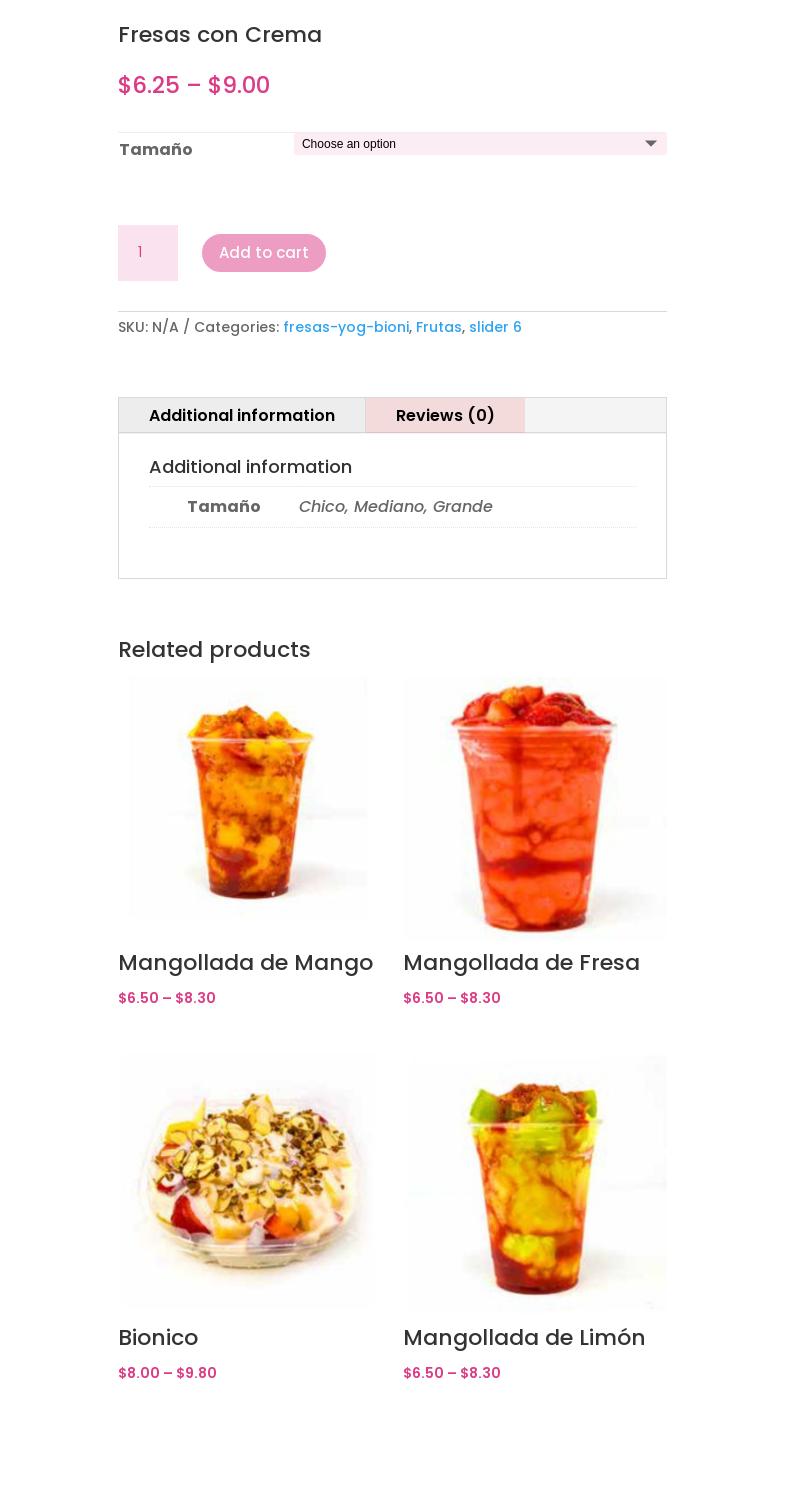The height and width of the screenshot is (1492, 785).
Task: Switch to the Reviews (0) tab
Action: click(x=445, y=415)
